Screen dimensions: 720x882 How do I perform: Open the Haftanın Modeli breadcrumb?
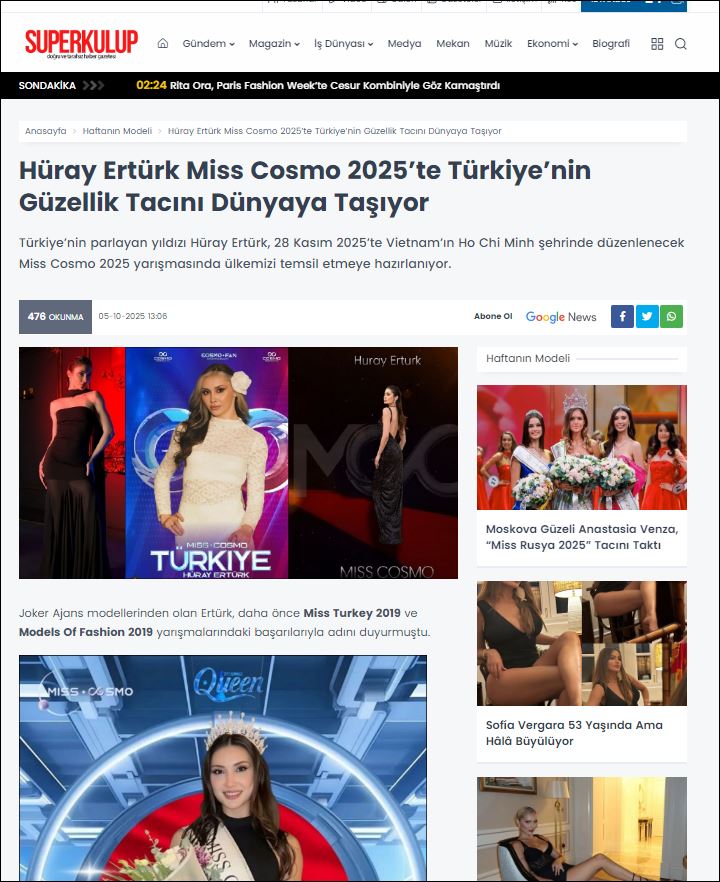pos(117,131)
